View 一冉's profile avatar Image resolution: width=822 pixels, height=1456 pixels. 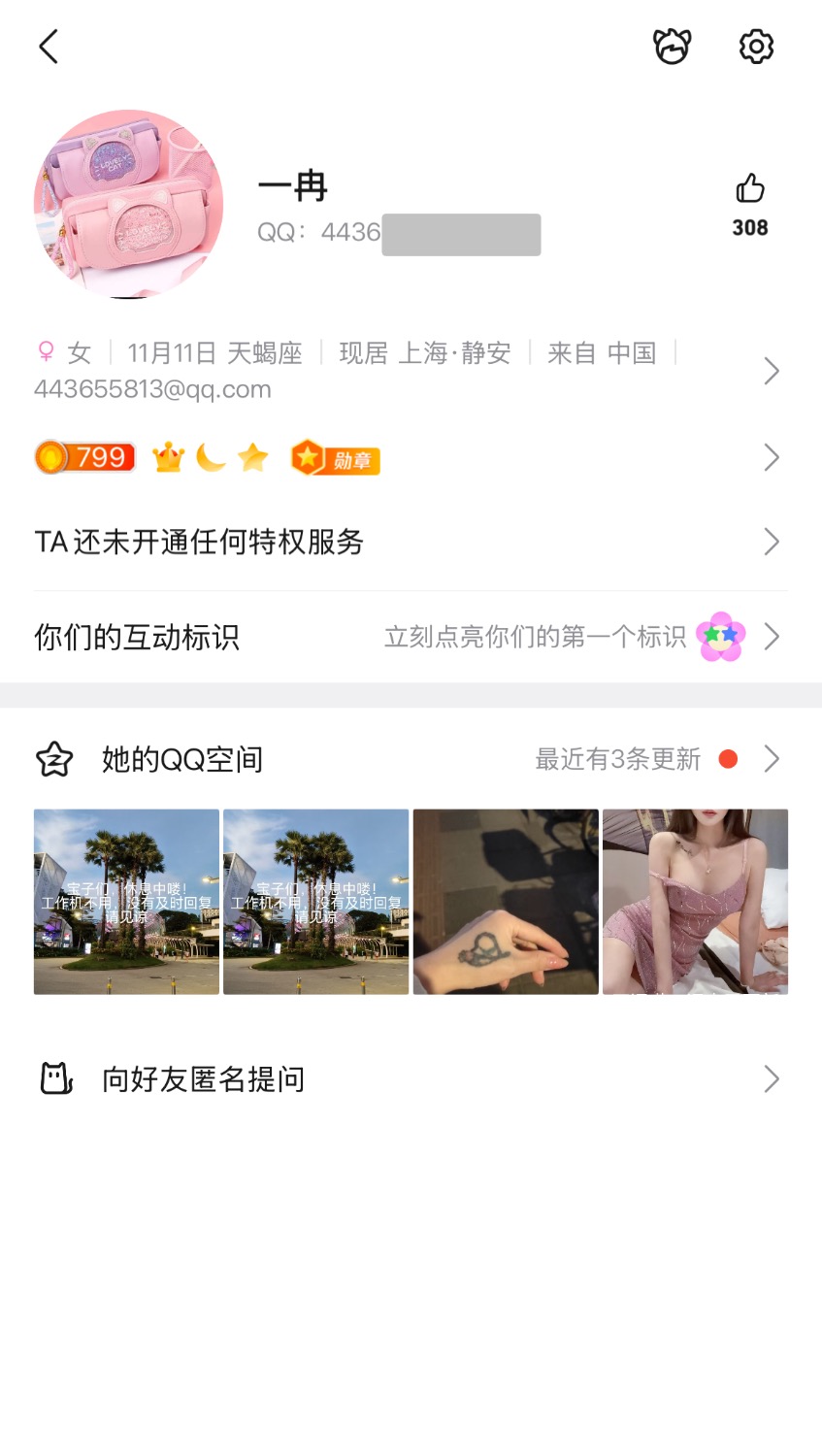pyautogui.click(x=128, y=204)
